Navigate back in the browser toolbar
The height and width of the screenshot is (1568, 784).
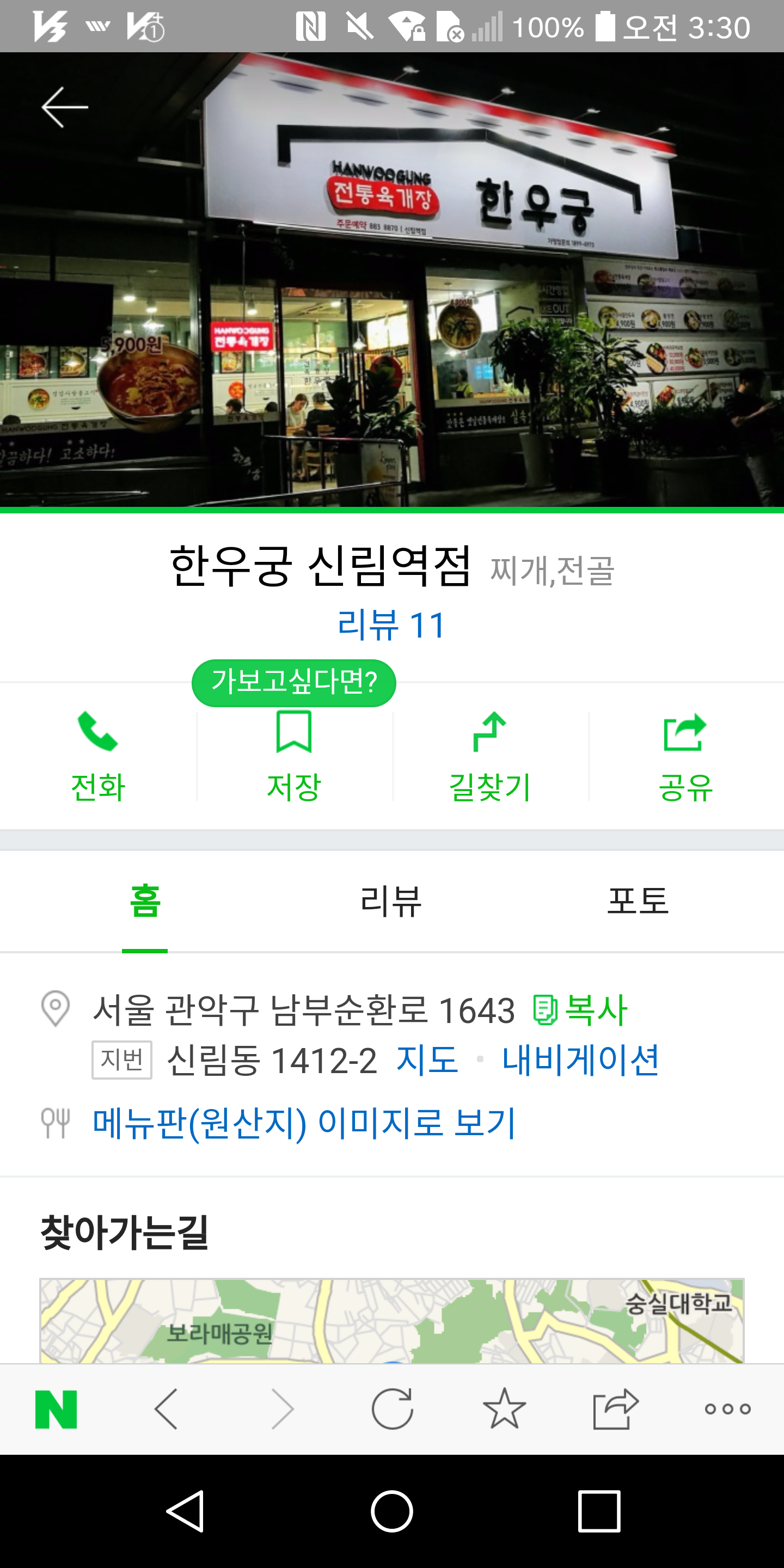click(166, 1408)
